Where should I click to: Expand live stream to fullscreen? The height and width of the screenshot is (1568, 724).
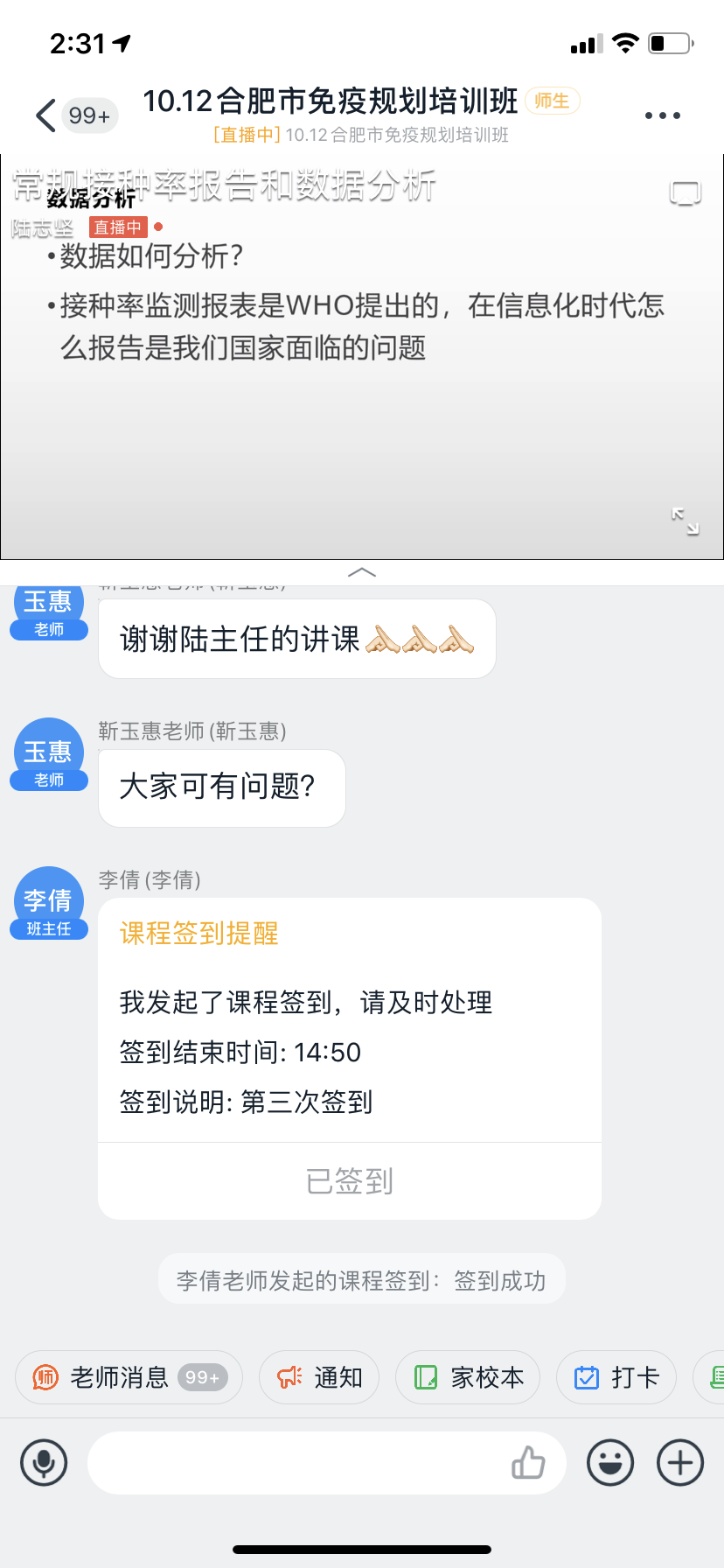tap(685, 521)
